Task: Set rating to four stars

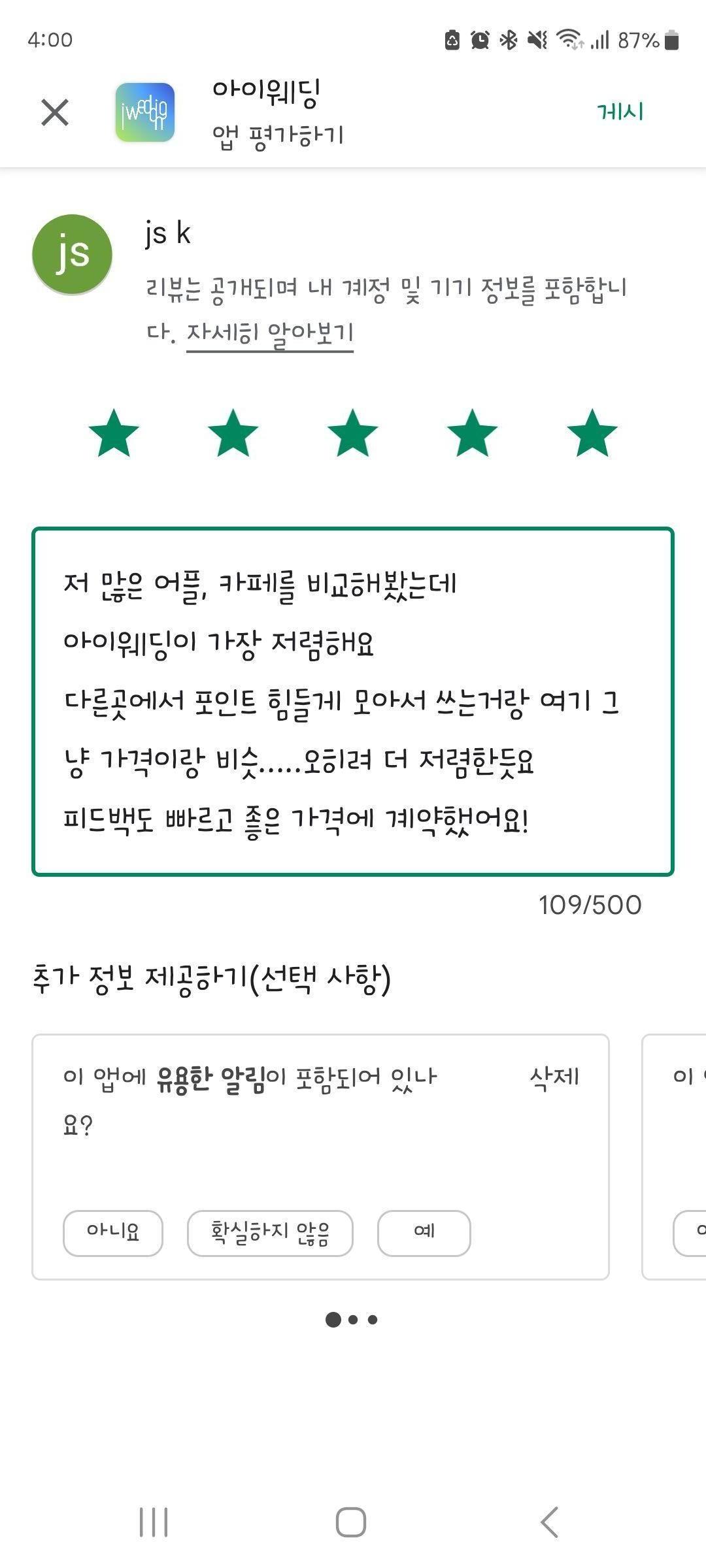Action: click(472, 433)
